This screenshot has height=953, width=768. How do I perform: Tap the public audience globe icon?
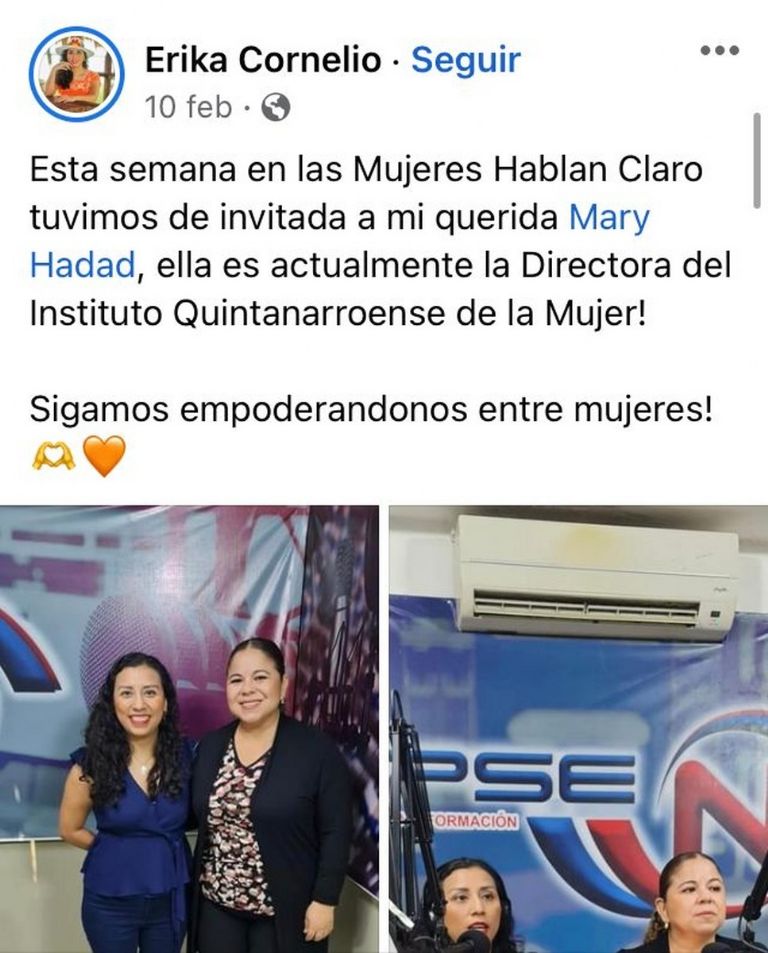click(276, 108)
